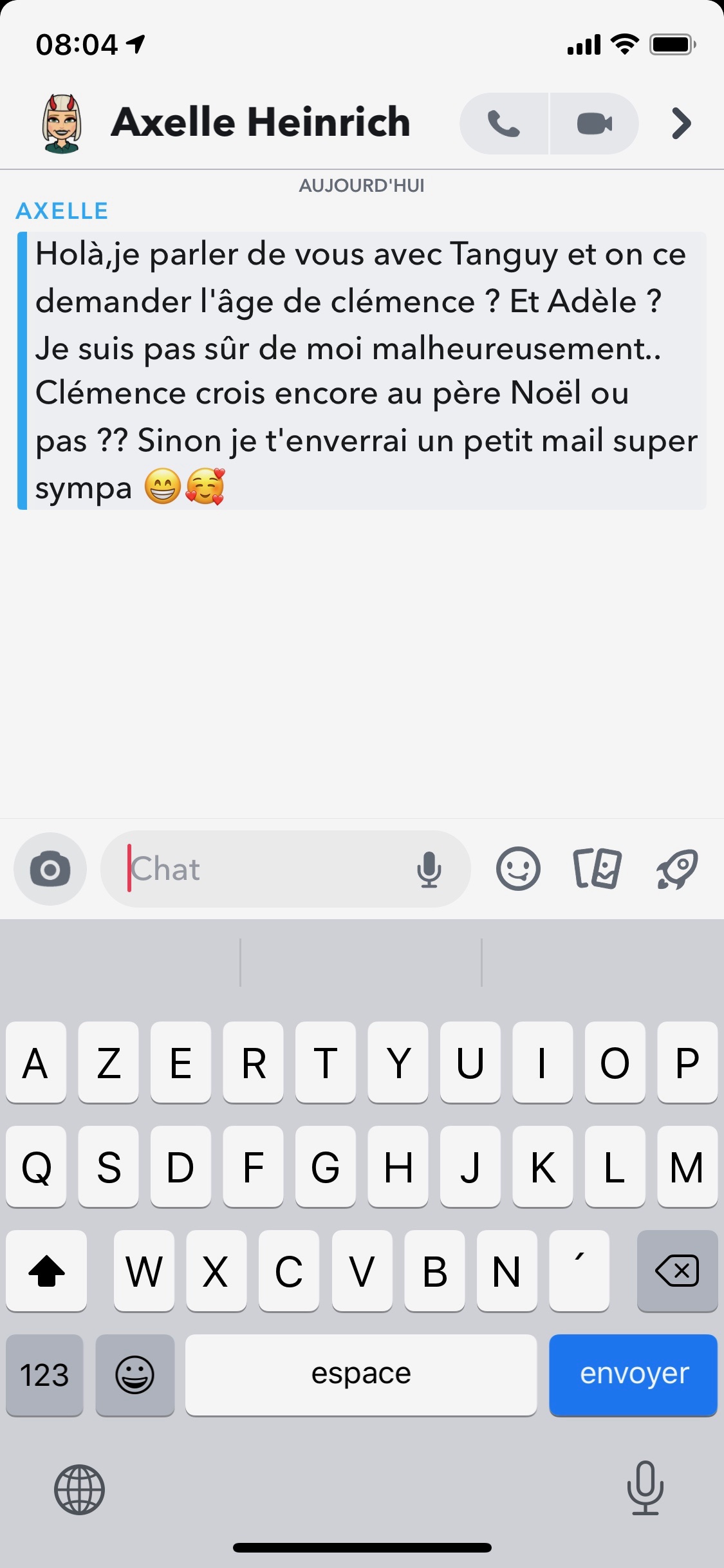Record a voice note in Chat field
The image size is (724, 1568).
[x=429, y=870]
